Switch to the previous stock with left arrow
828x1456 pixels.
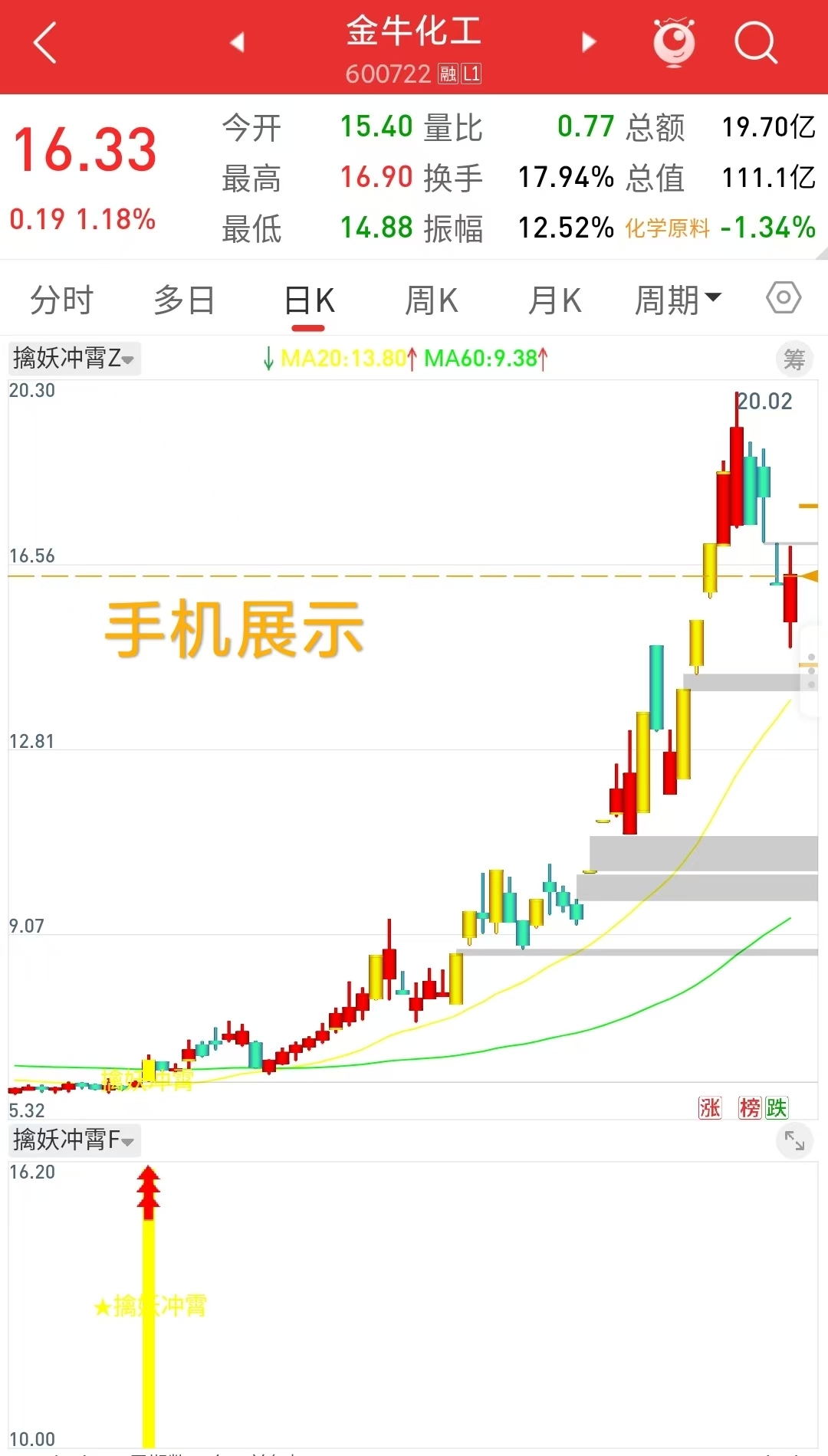pos(238,42)
